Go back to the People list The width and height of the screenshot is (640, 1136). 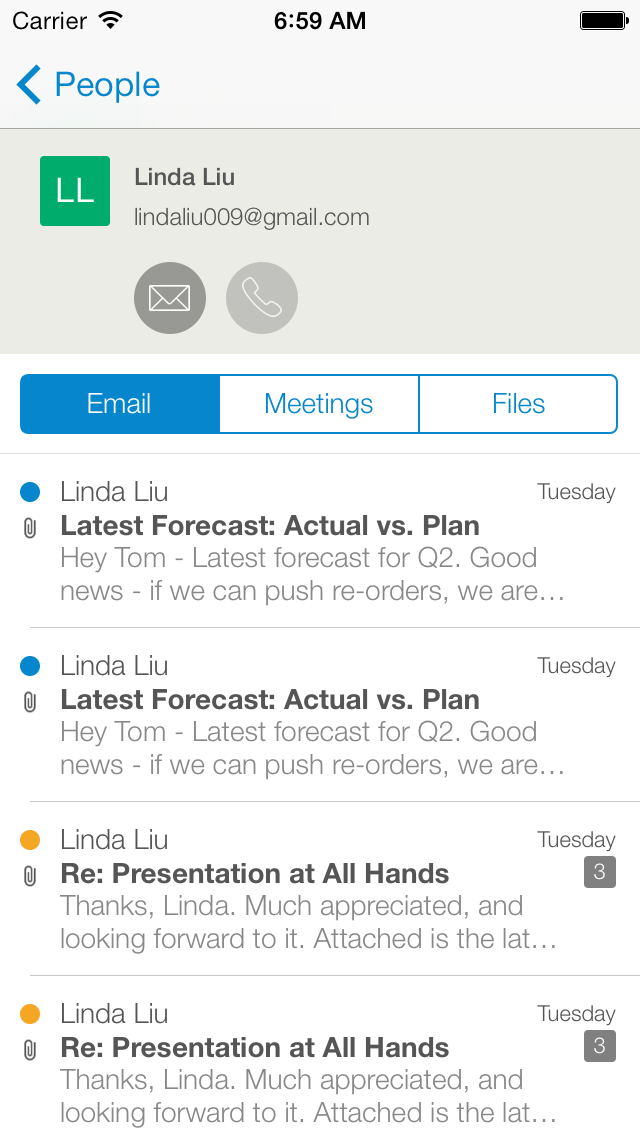pyautogui.click(x=88, y=86)
